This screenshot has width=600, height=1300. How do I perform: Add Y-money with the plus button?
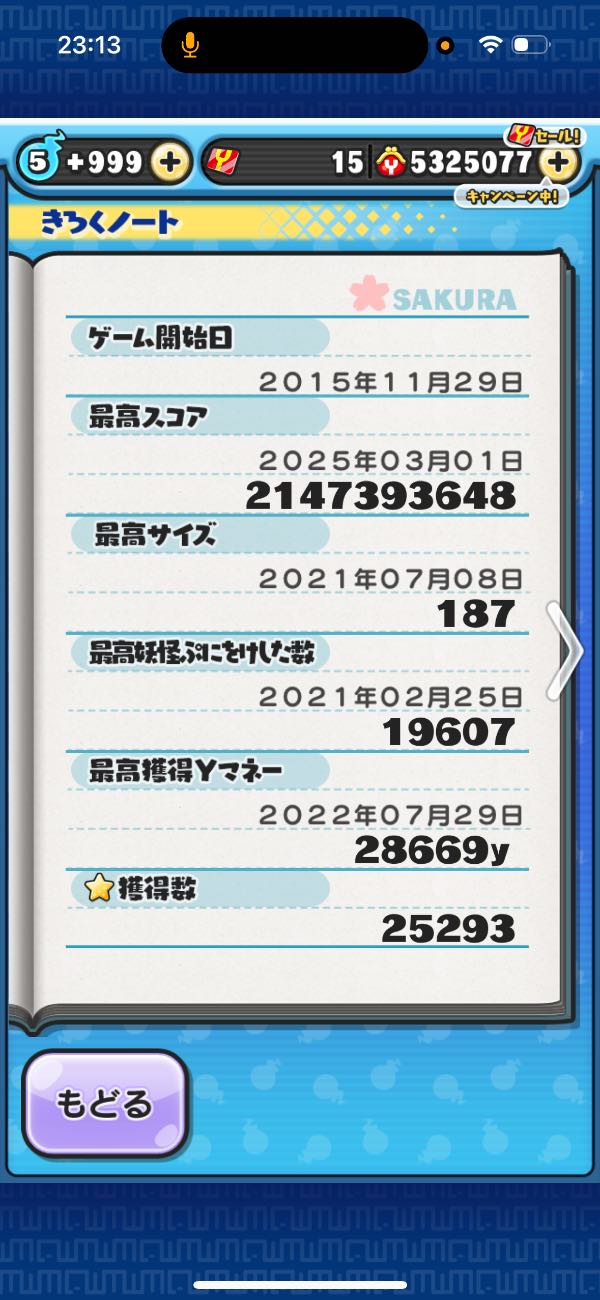pos(558,162)
